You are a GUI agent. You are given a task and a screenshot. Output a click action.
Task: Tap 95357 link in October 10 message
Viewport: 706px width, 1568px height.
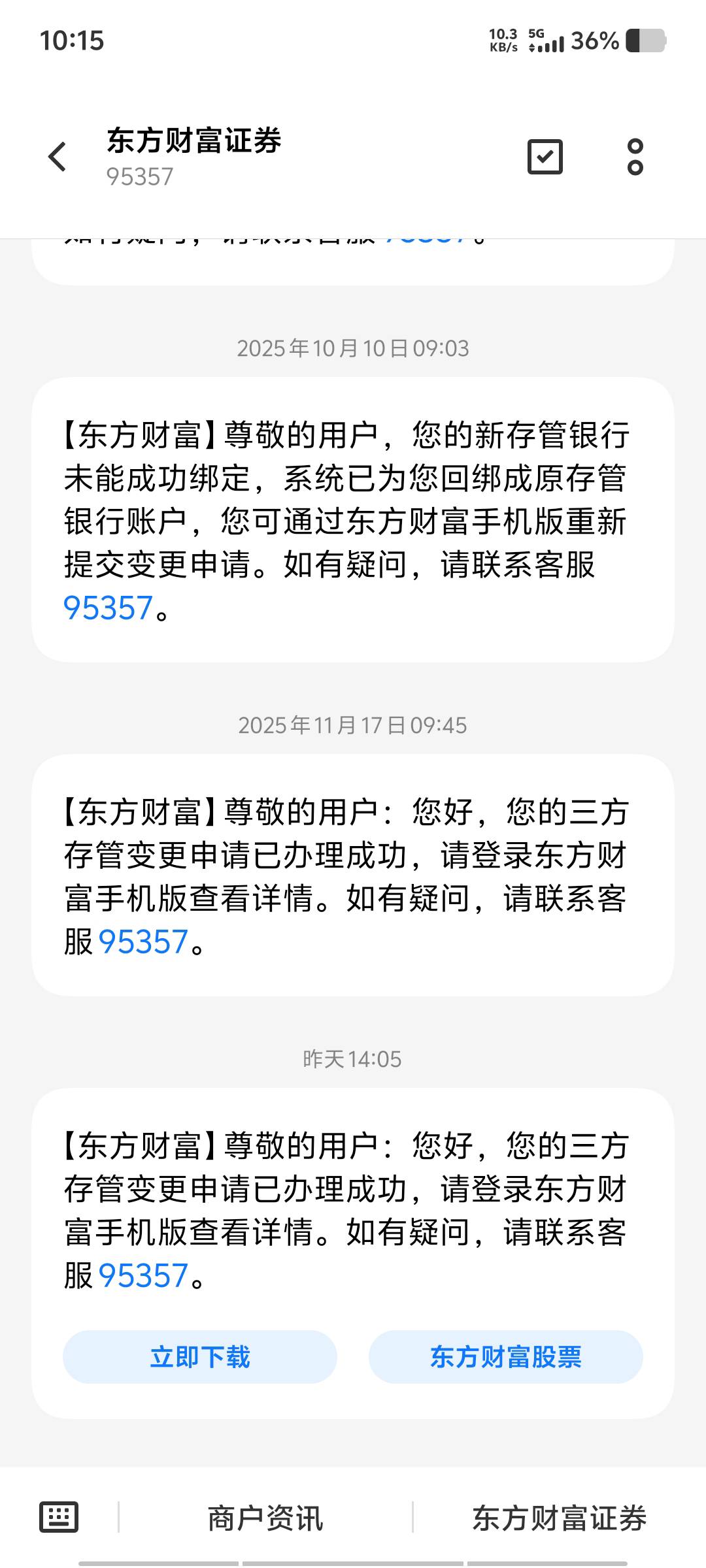click(x=108, y=608)
